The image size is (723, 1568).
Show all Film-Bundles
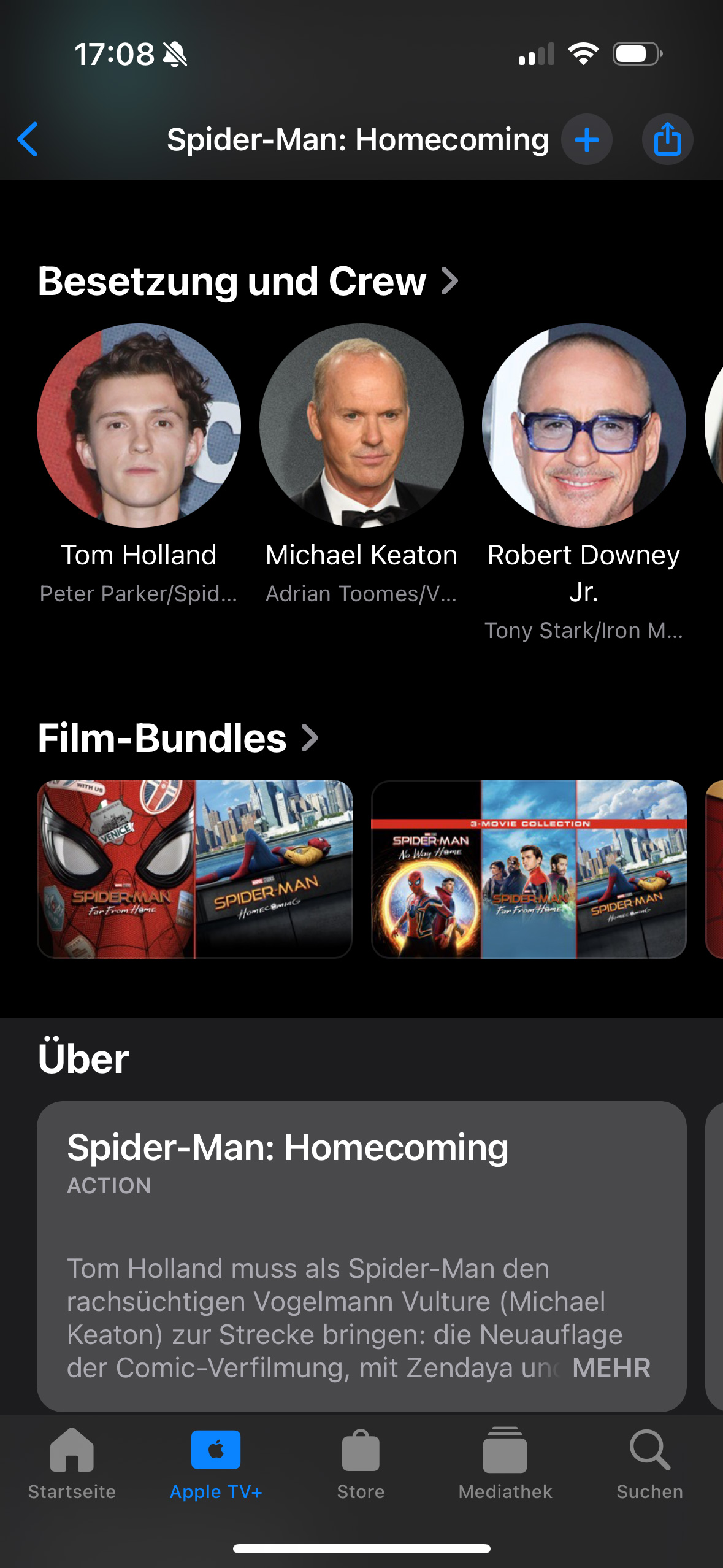pyautogui.click(x=178, y=738)
